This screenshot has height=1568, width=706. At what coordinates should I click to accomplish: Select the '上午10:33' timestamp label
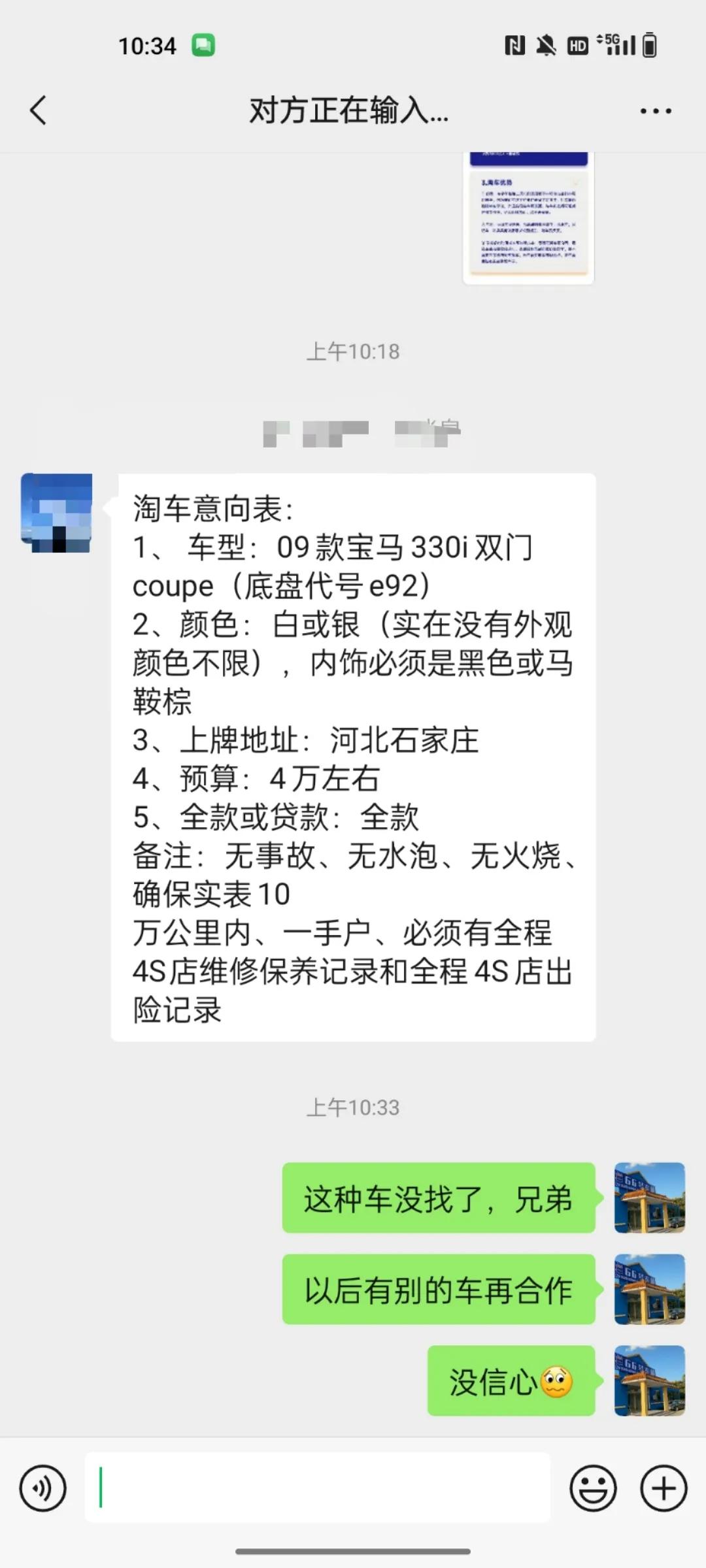coord(353,1107)
